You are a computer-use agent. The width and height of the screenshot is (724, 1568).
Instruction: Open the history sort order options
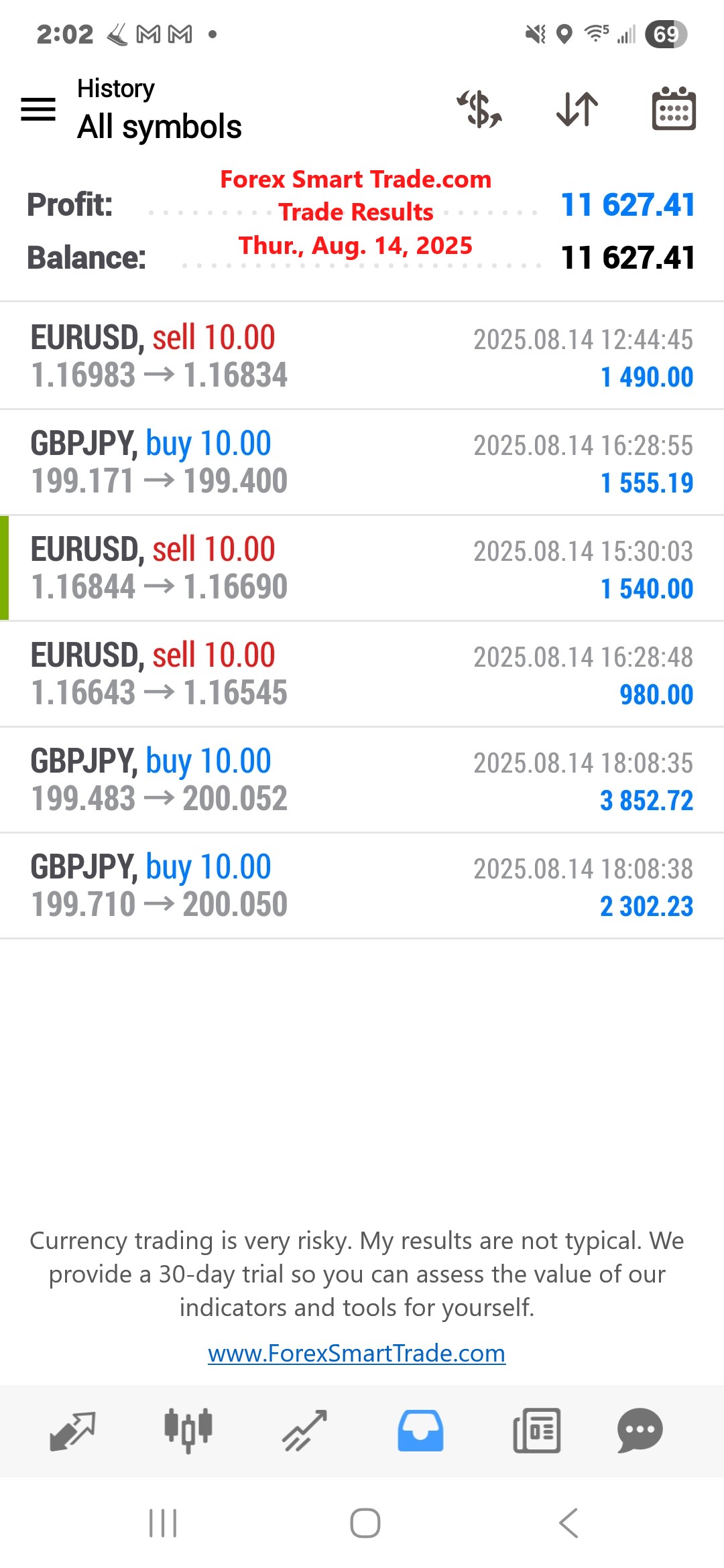(x=575, y=109)
